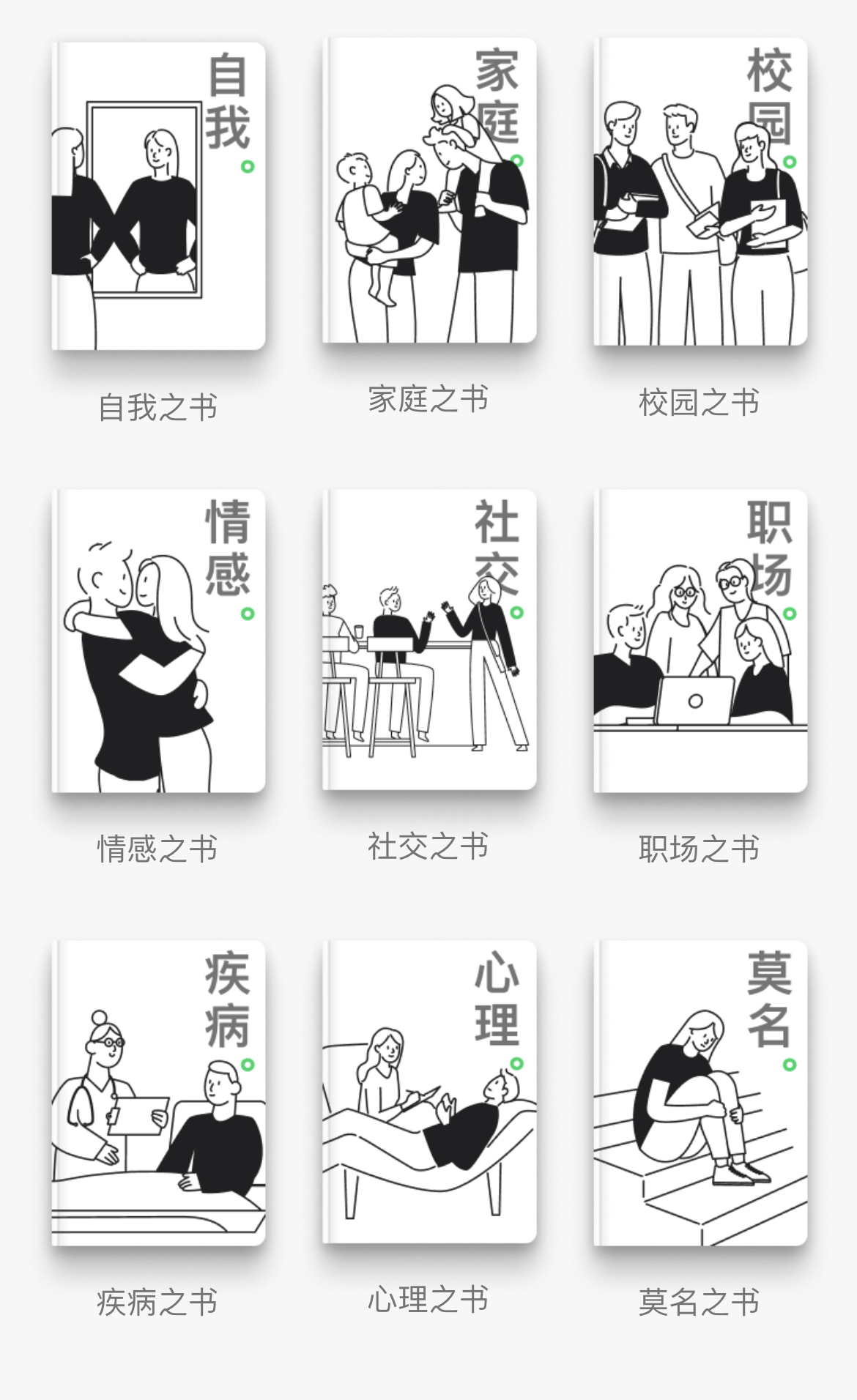Choose the 职场之书 book
857x1400 pixels.
[700, 641]
